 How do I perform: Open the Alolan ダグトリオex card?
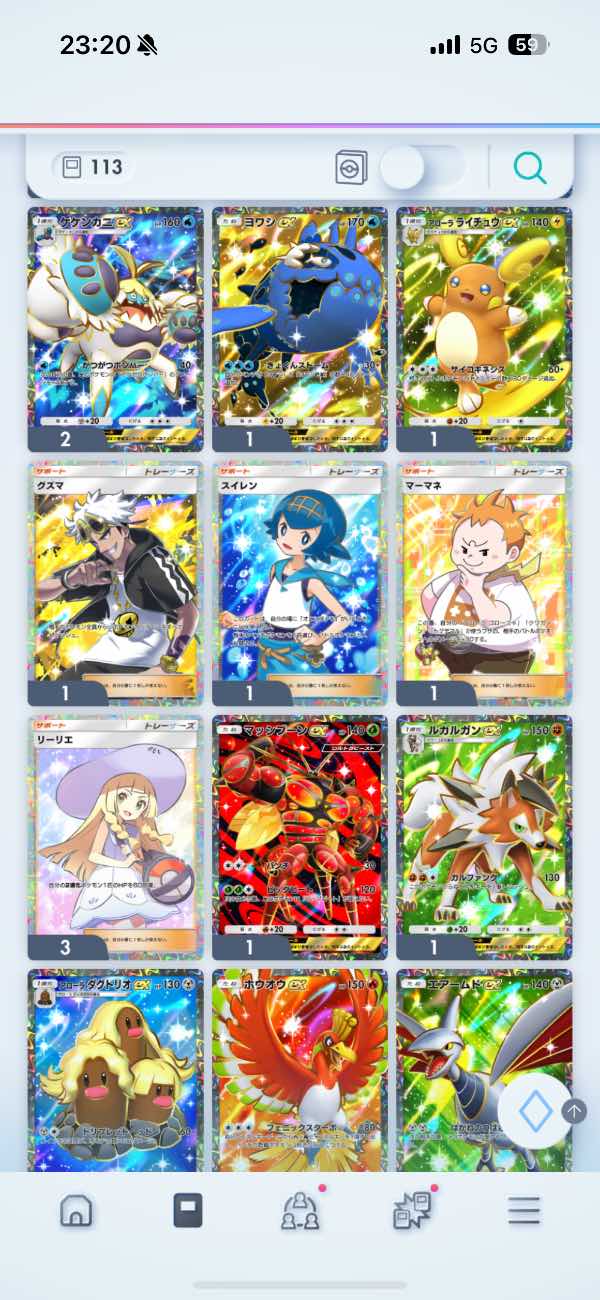pyautogui.click(x=115, y=1070)
